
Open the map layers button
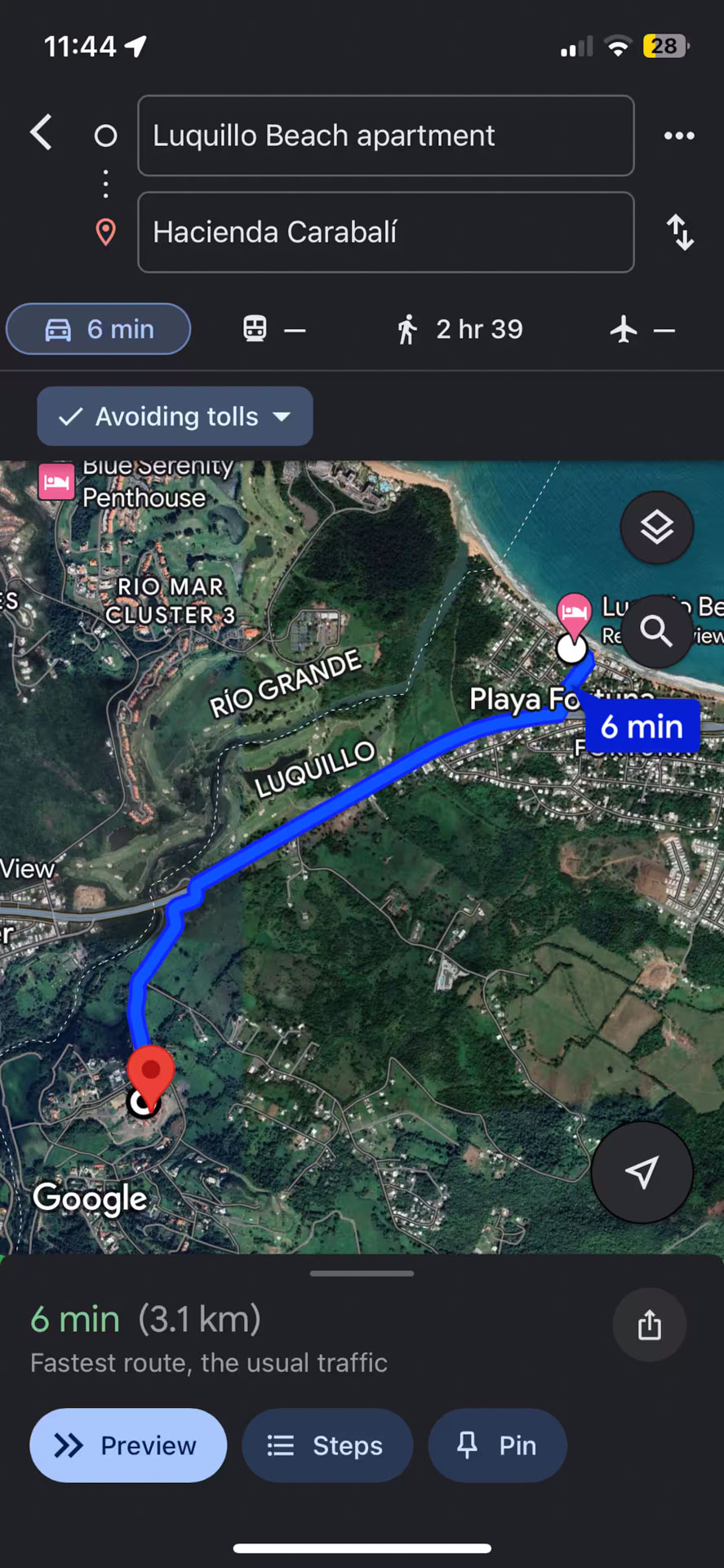point(656,528)
